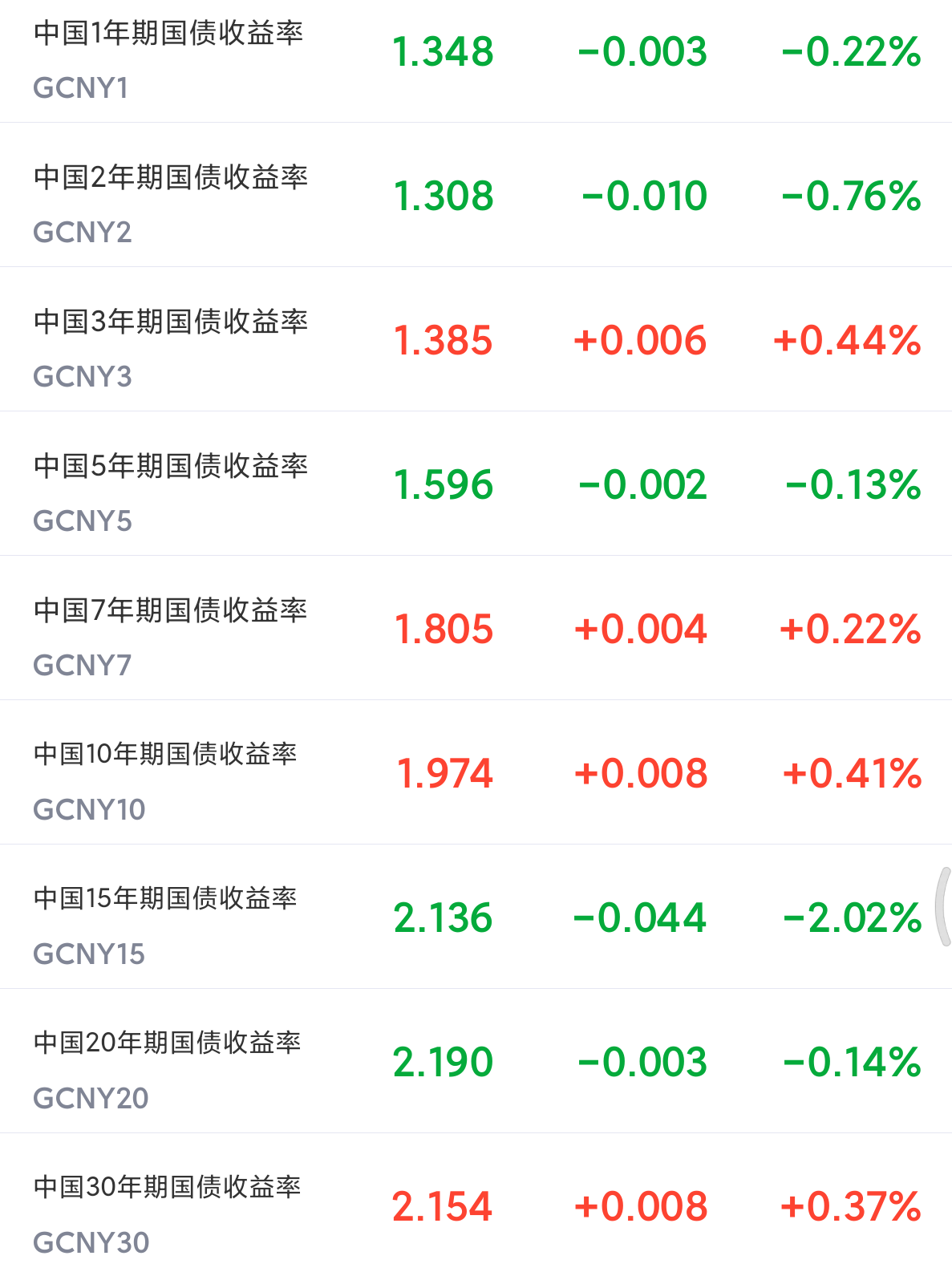Click the +0.004 change for GCNY7
The width and height of the screenshot is (952, 1276).
coord(643,628)
